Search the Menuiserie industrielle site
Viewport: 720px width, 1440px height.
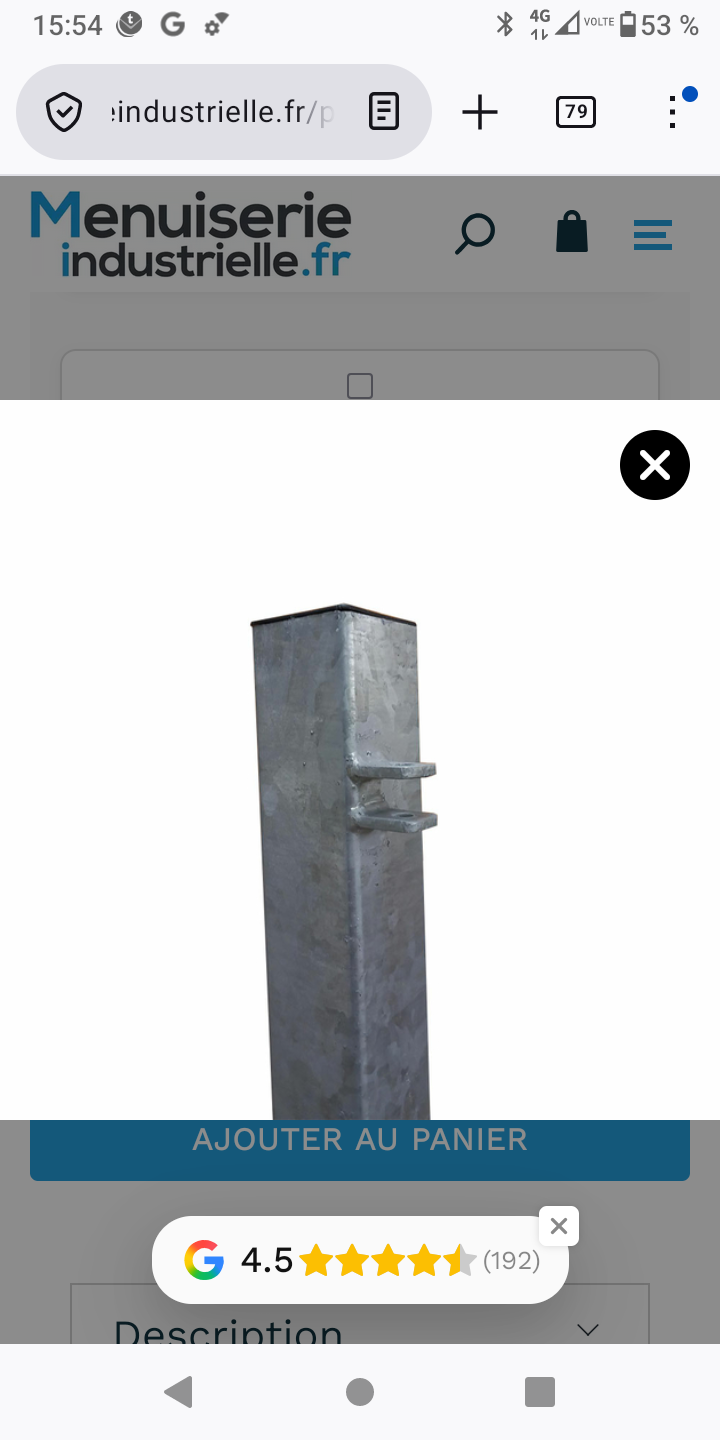click(x=475, y=234)
